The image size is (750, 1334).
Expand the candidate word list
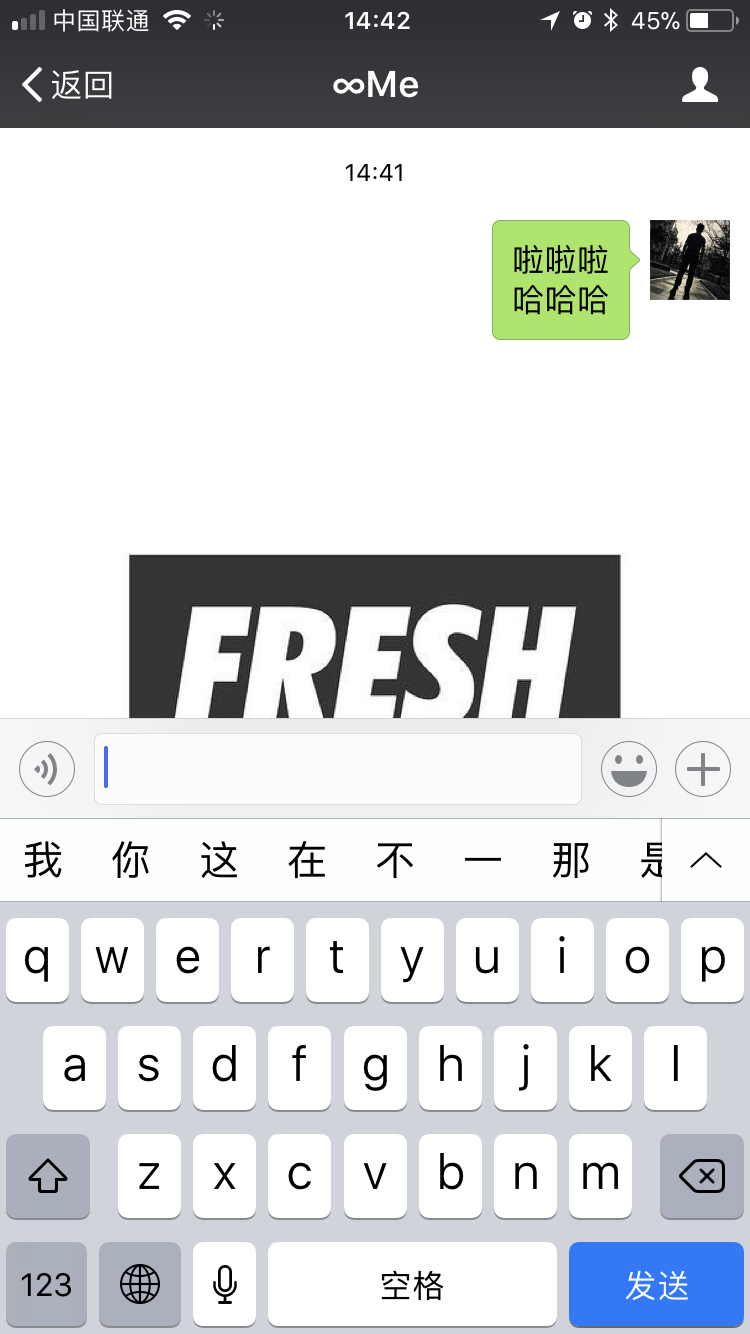(x=706, y=860)
